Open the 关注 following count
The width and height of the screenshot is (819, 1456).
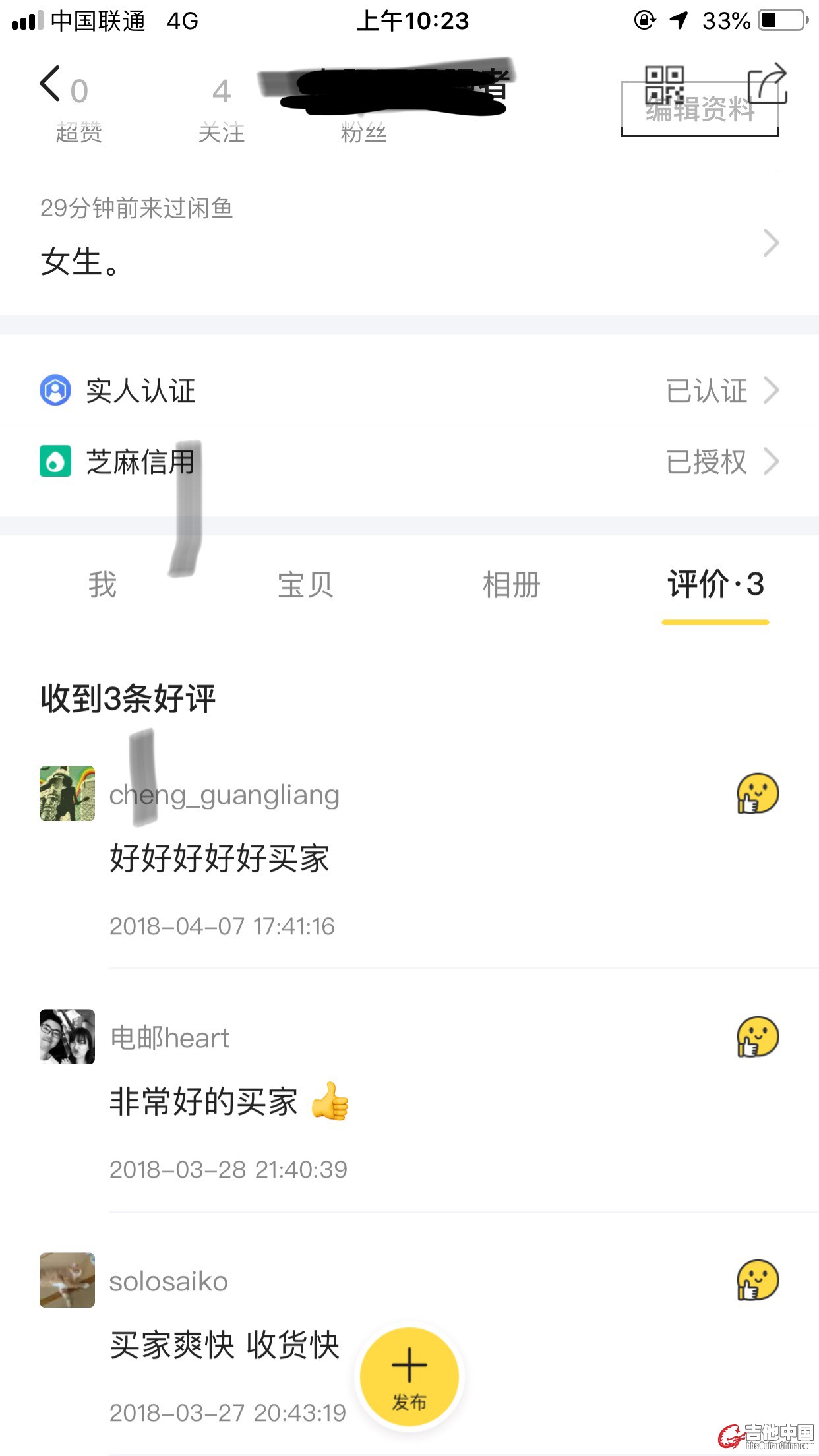click(222, 109)
